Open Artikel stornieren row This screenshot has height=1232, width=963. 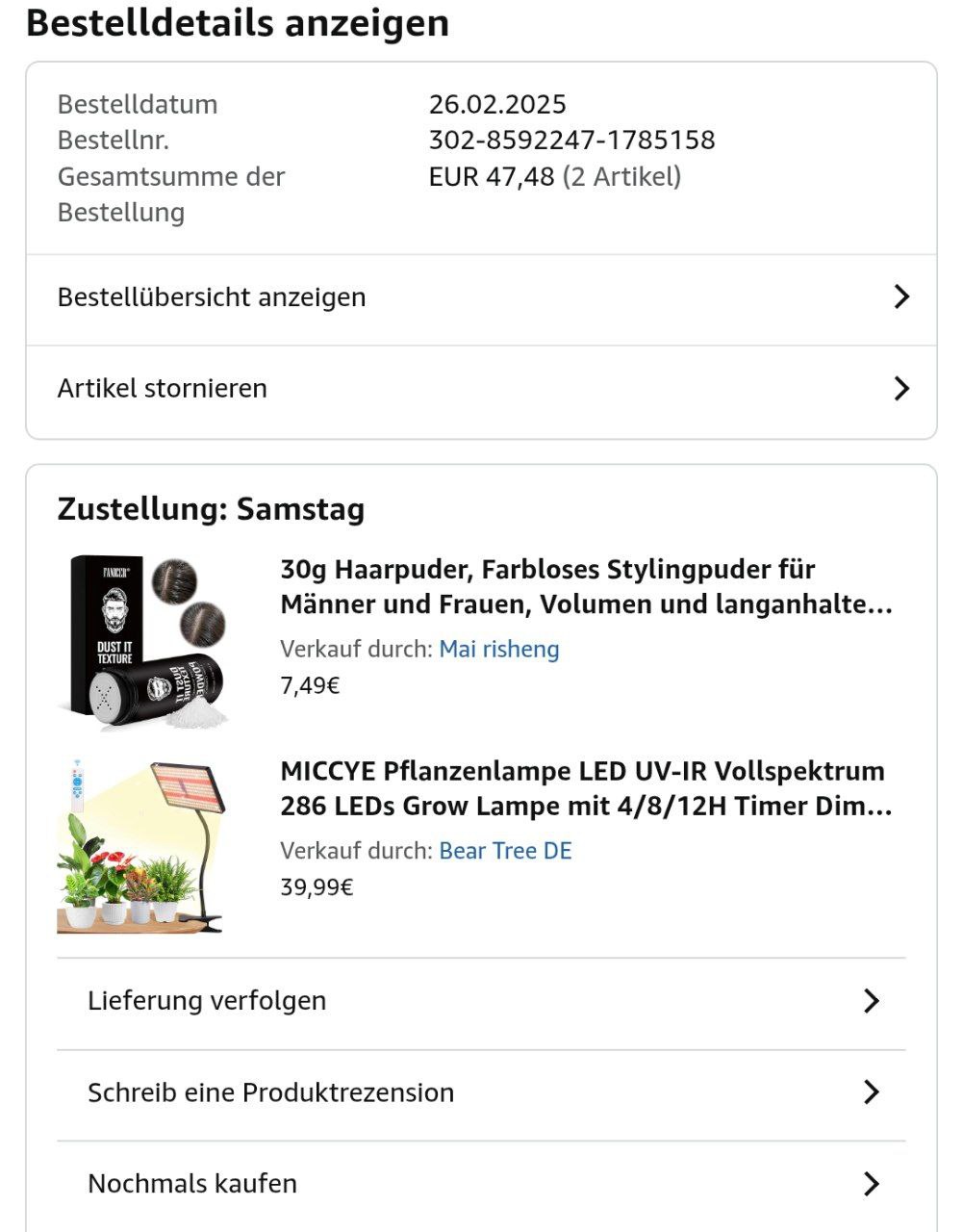coord(481,389)
